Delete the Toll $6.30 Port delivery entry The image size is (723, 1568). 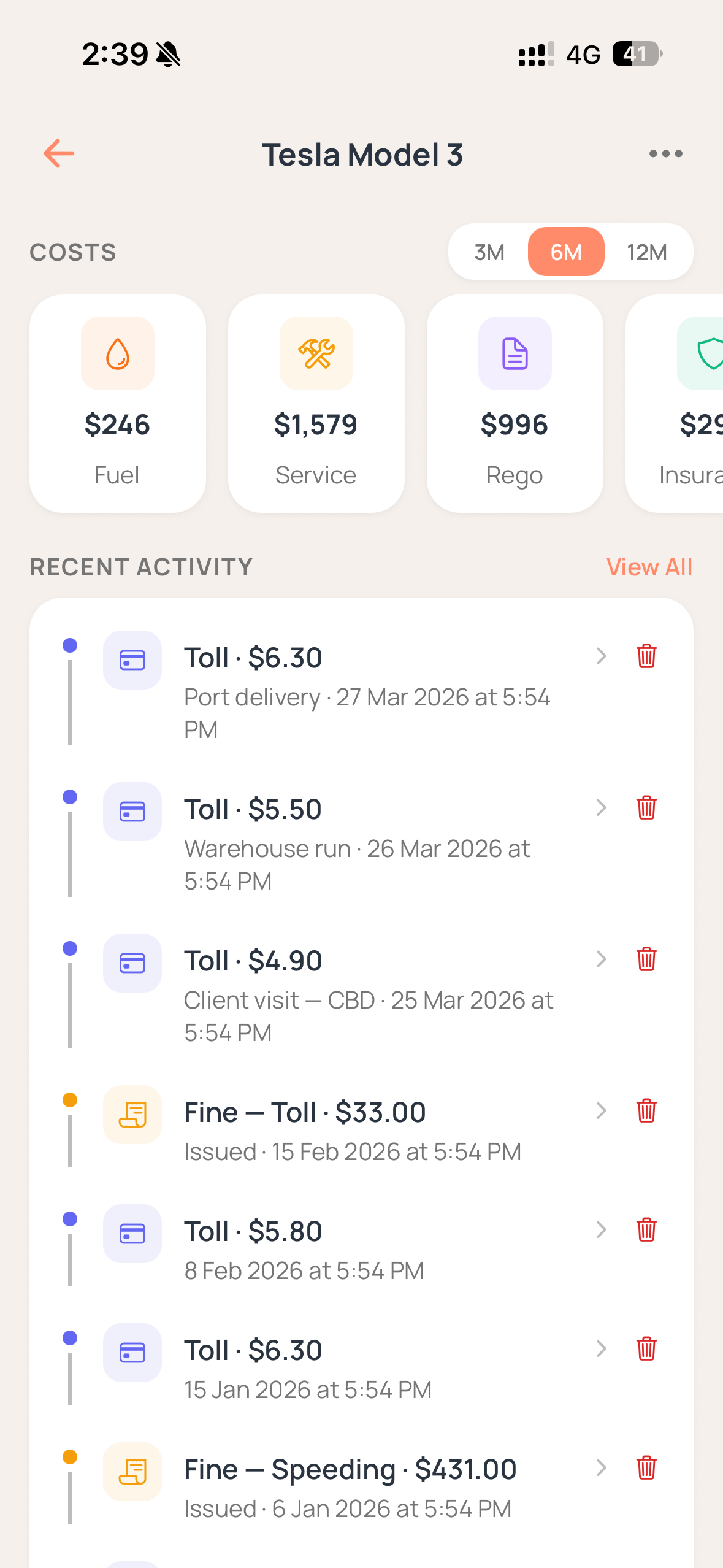[646, 656]
